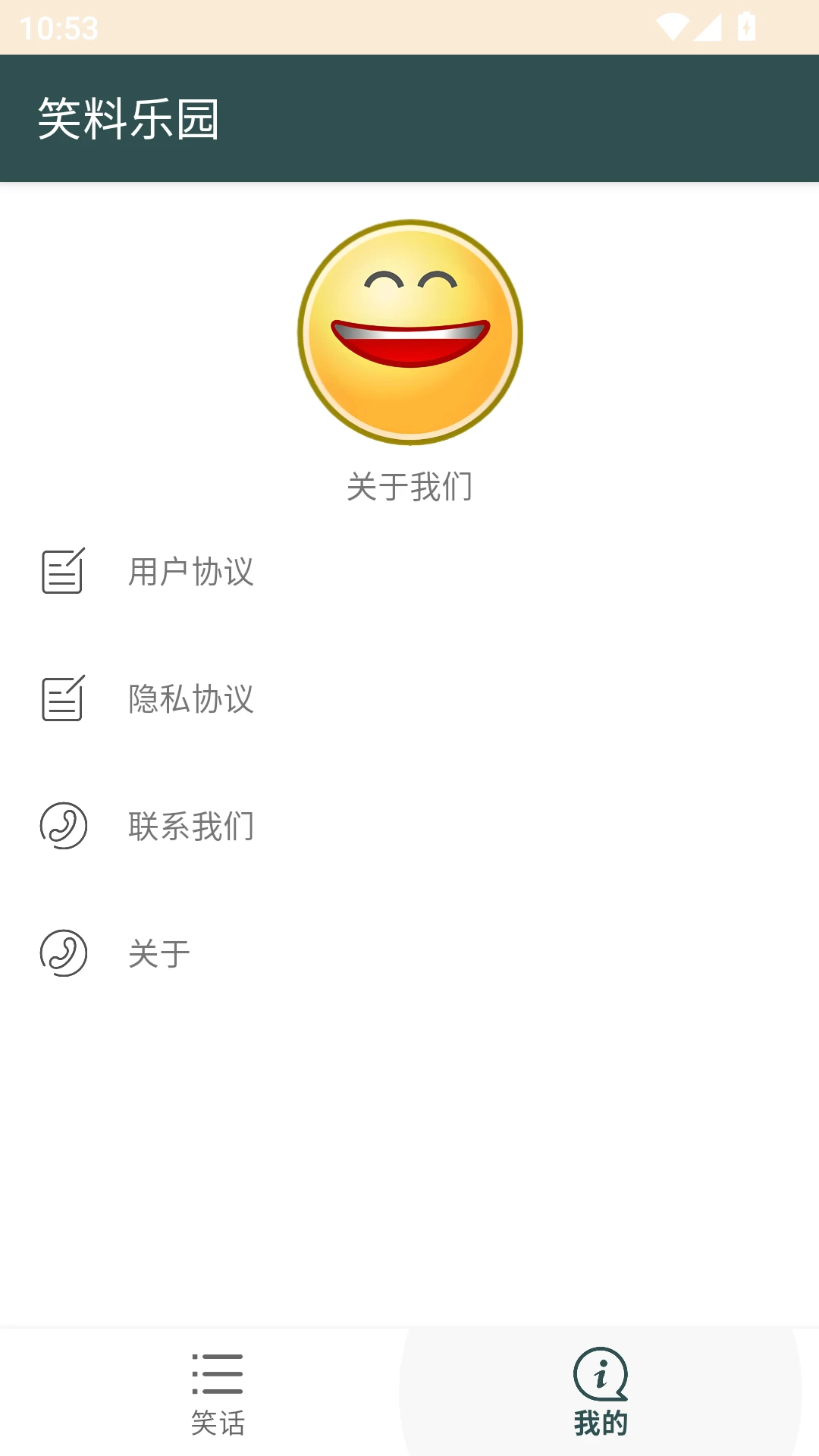819x1456 pixels.
Task: Switch to the 我的 tab
Action: click(602, 1395)
